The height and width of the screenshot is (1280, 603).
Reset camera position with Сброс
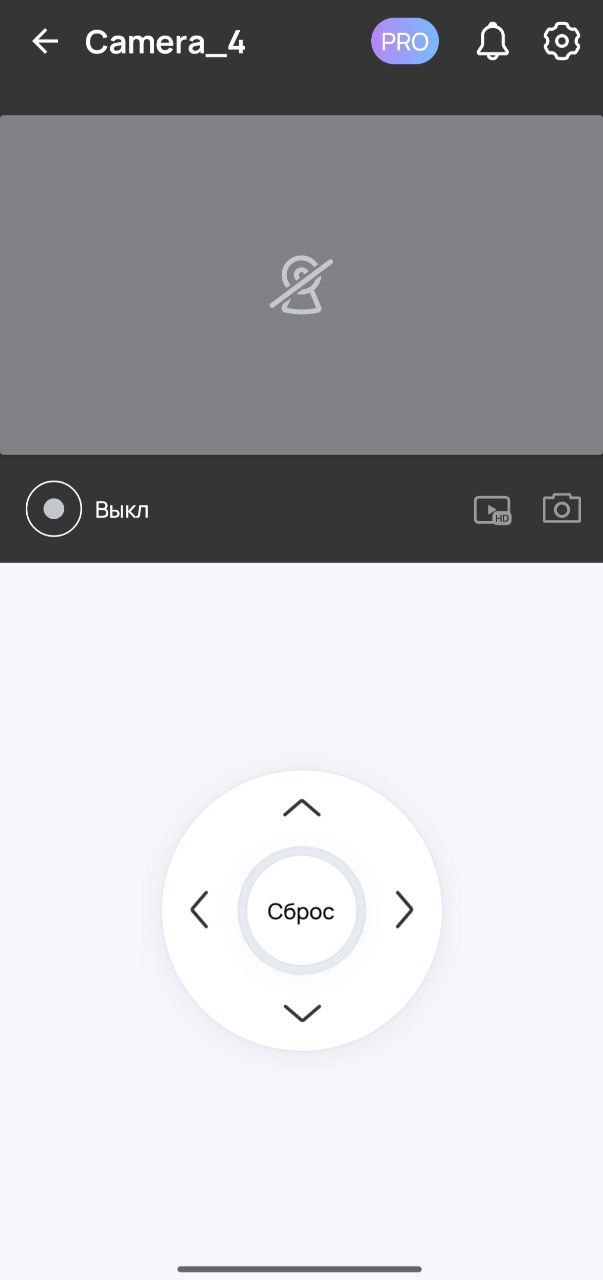click(x=301, y=911)
